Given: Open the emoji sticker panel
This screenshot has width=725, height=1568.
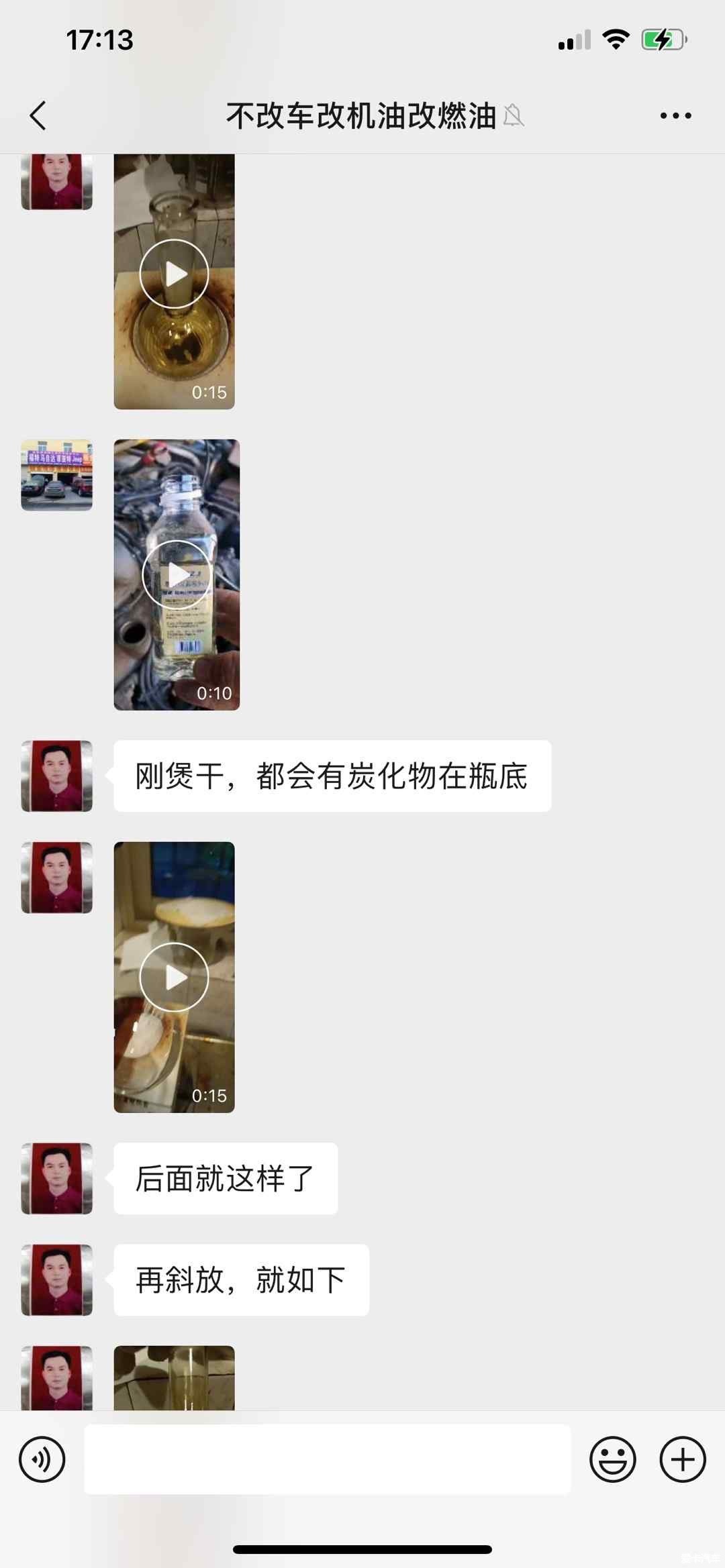Looking at the screenshot, I should coord(612,1459).
